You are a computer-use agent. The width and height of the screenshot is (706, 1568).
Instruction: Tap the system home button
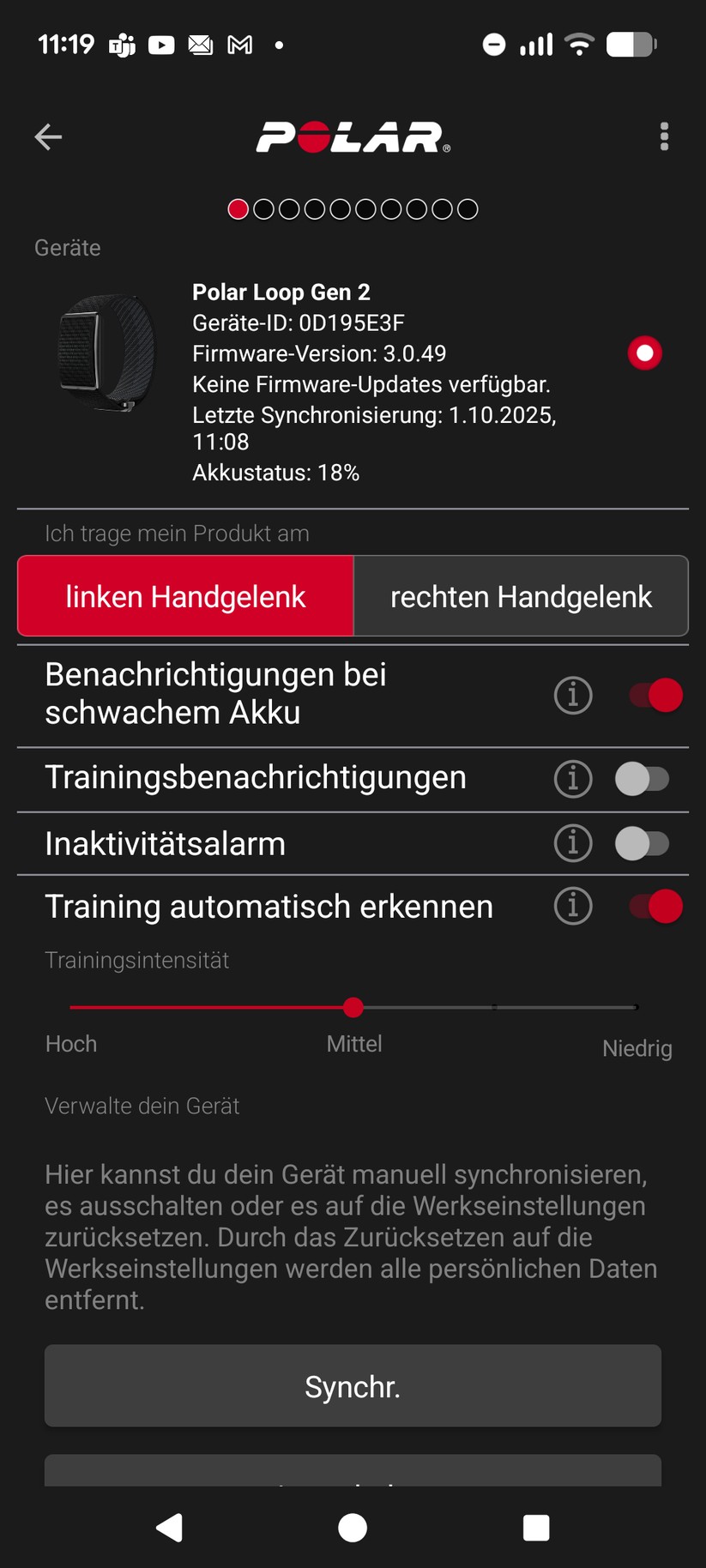[353, 1527]
